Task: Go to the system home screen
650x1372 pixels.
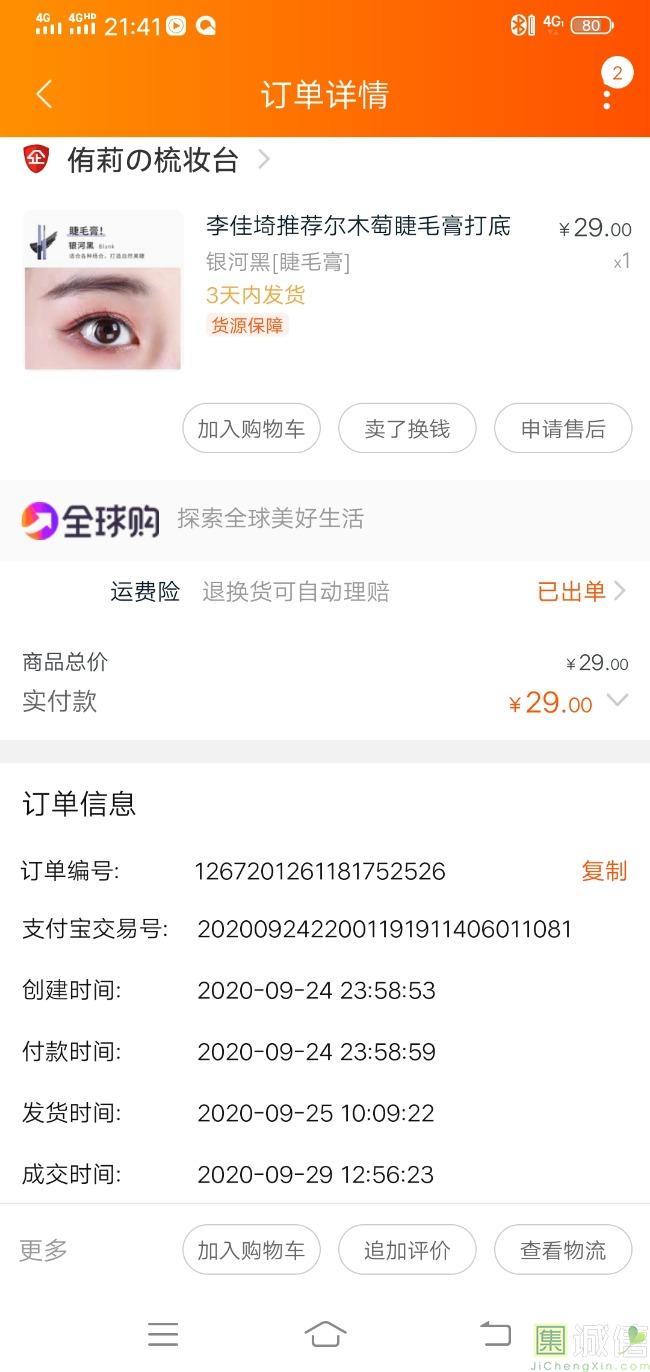Action: (325, 1334)
